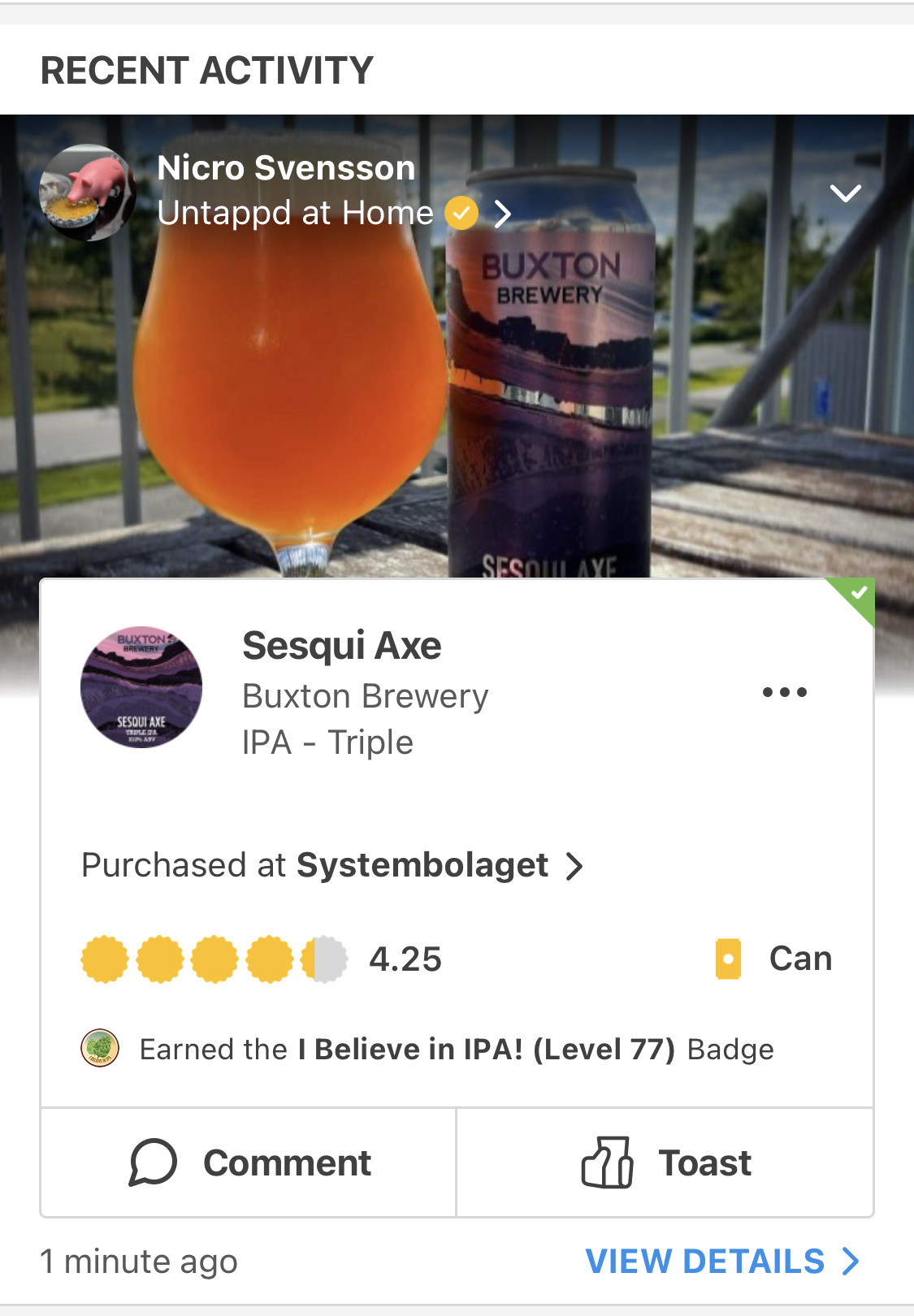
Task: Open Nicro Svensson's profile name
Action: click(x=286, y=168)
